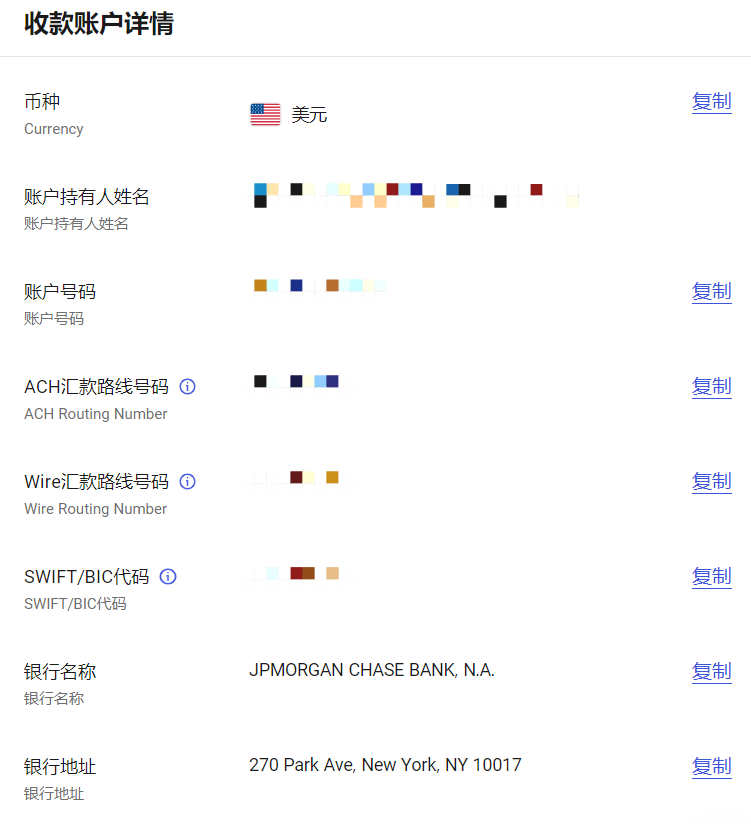Copy the ACH routing number
The height and width of the screenshot is (824, 751).
[x=711, y=386]
